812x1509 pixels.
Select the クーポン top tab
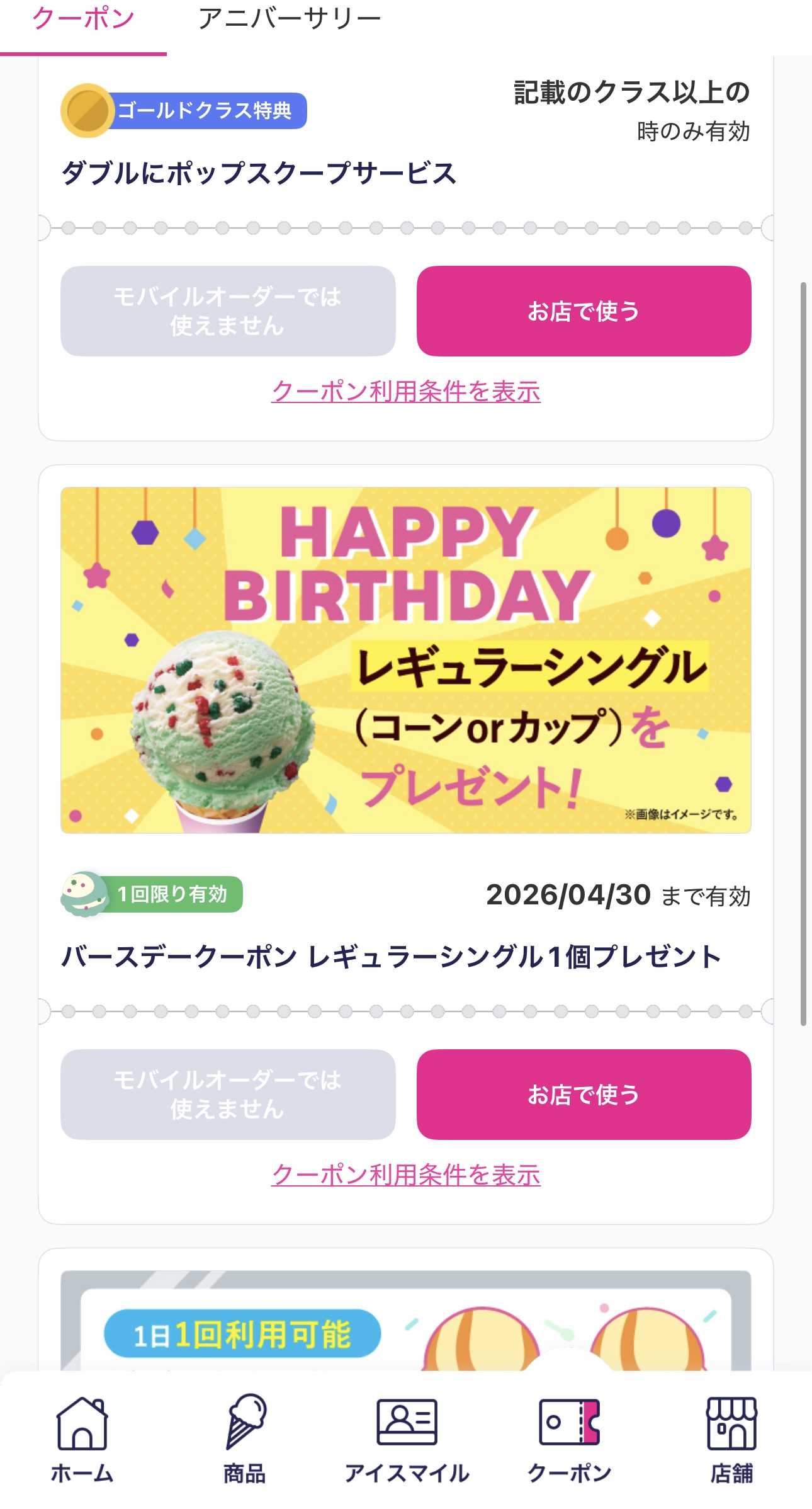click(x=83, y=19)
